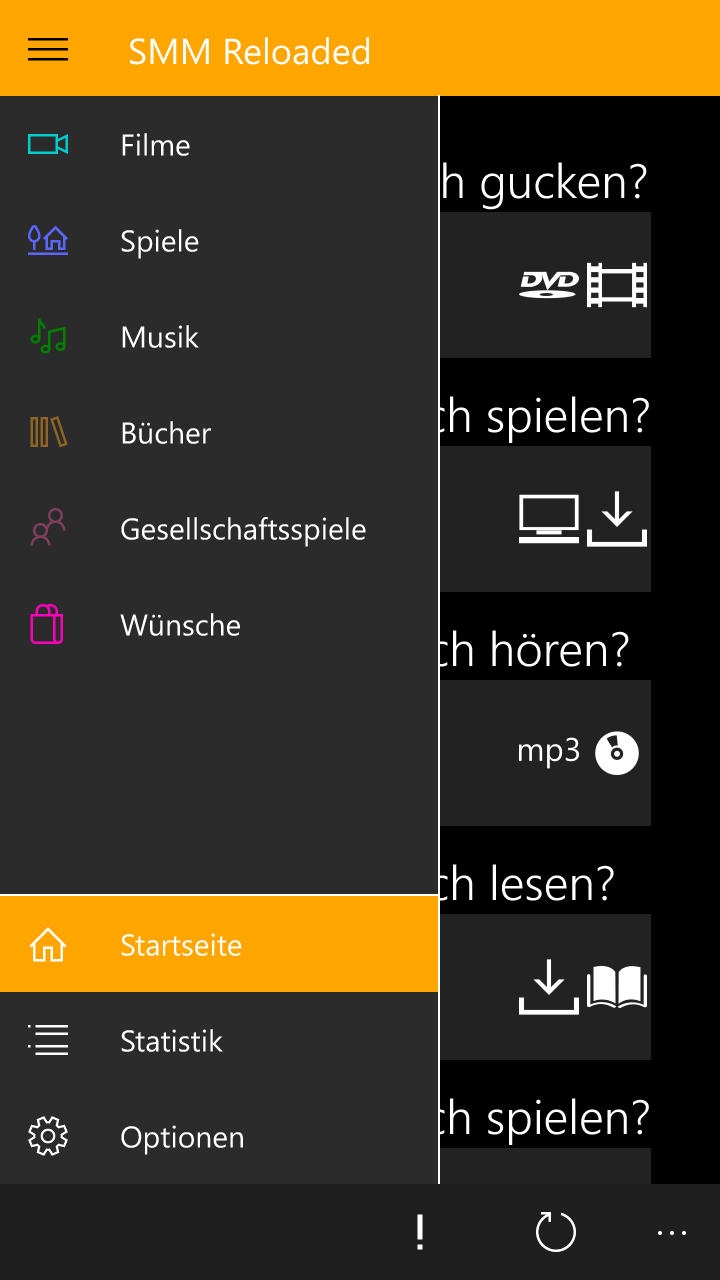Open the Statistik page
The width and height of the screenshot is (720, 1280).
click(219, 1041)
